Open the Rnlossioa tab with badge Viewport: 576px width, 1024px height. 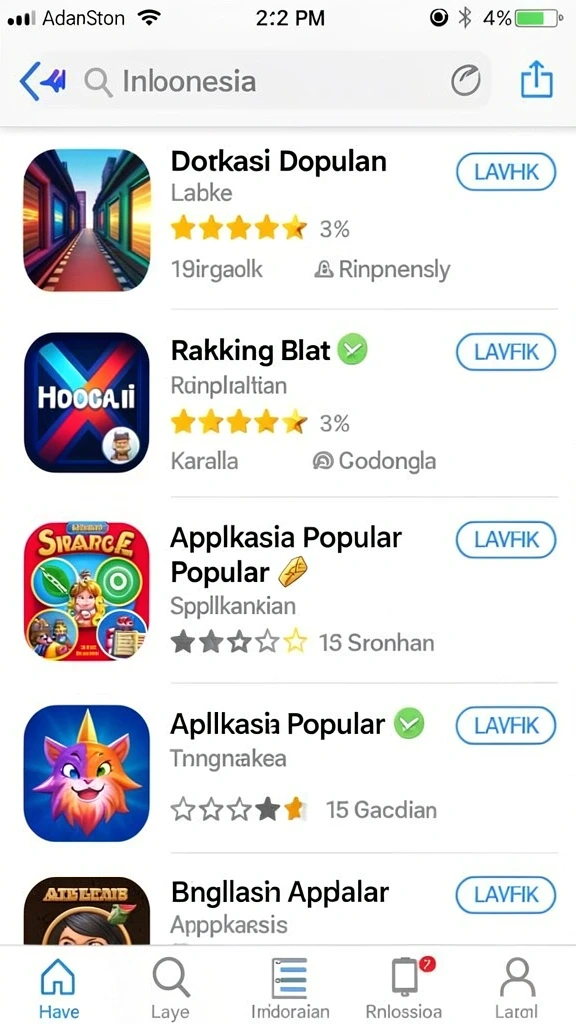[x=404, y=987]
